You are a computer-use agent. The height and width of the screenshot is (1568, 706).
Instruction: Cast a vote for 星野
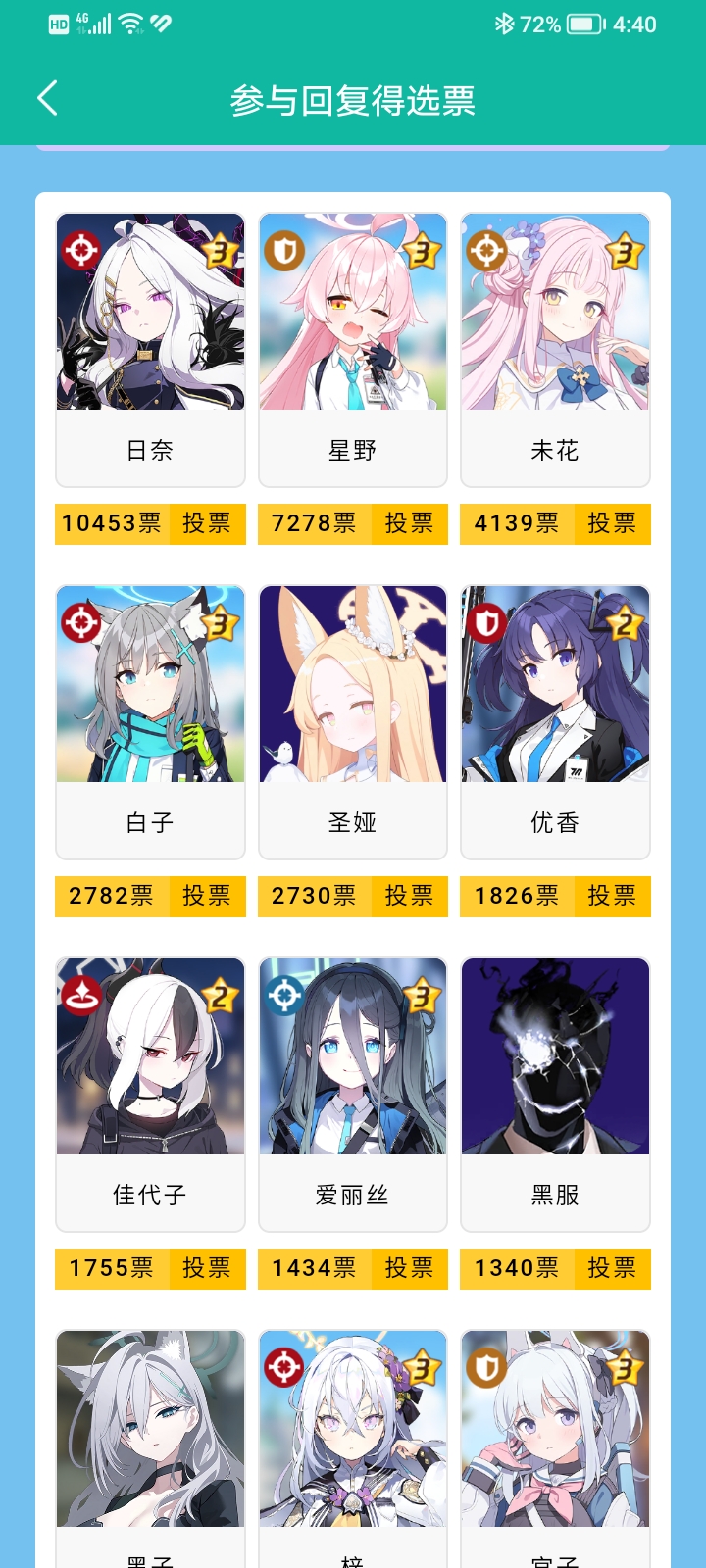(x=409, y=523)
